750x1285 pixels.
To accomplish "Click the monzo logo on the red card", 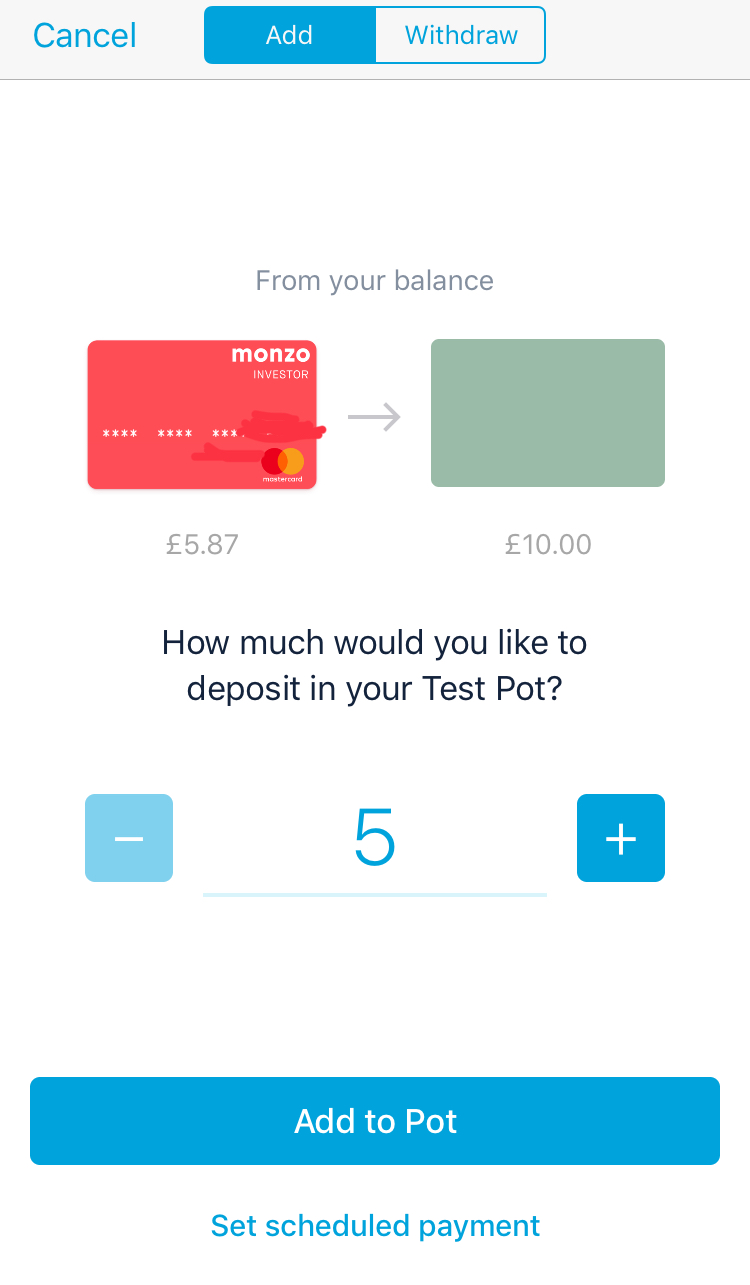I will pos(269,353).
